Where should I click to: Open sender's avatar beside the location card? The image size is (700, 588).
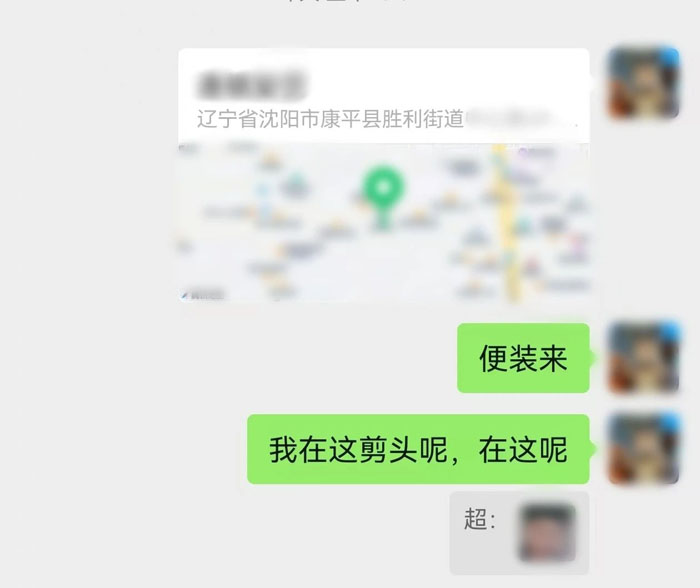click(643, 84)
